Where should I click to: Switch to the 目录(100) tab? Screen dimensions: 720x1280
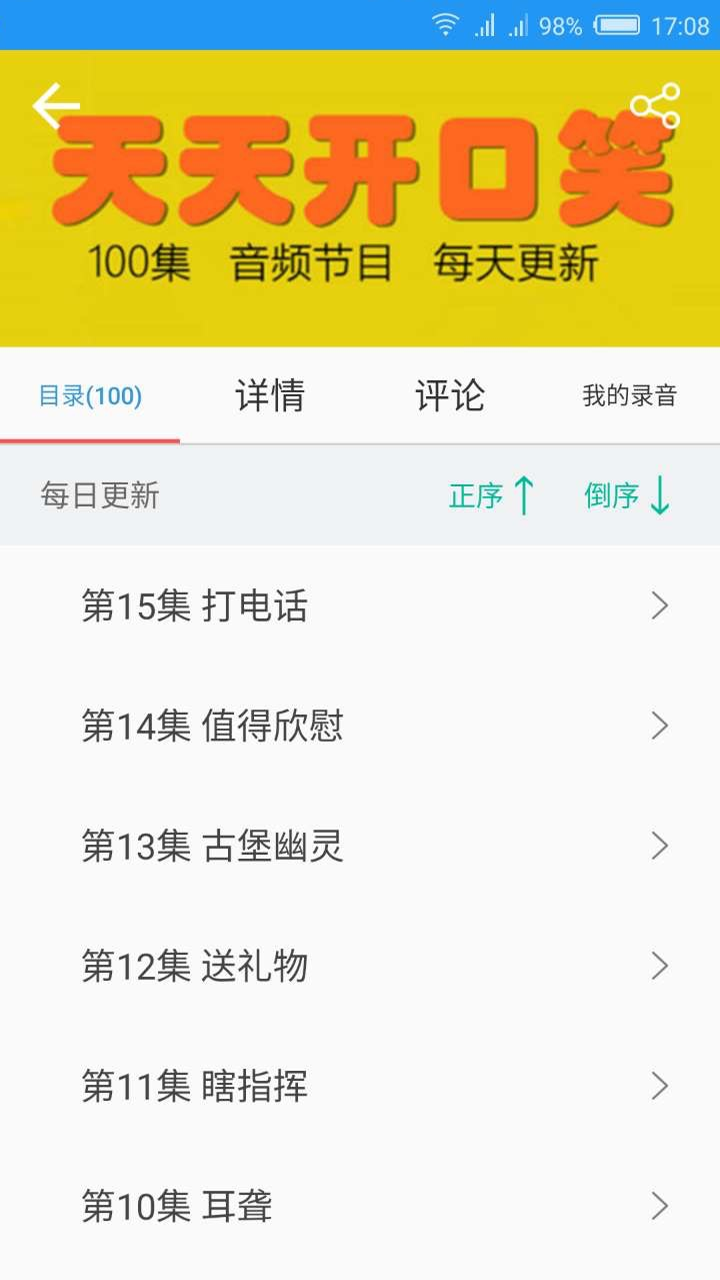90,396
